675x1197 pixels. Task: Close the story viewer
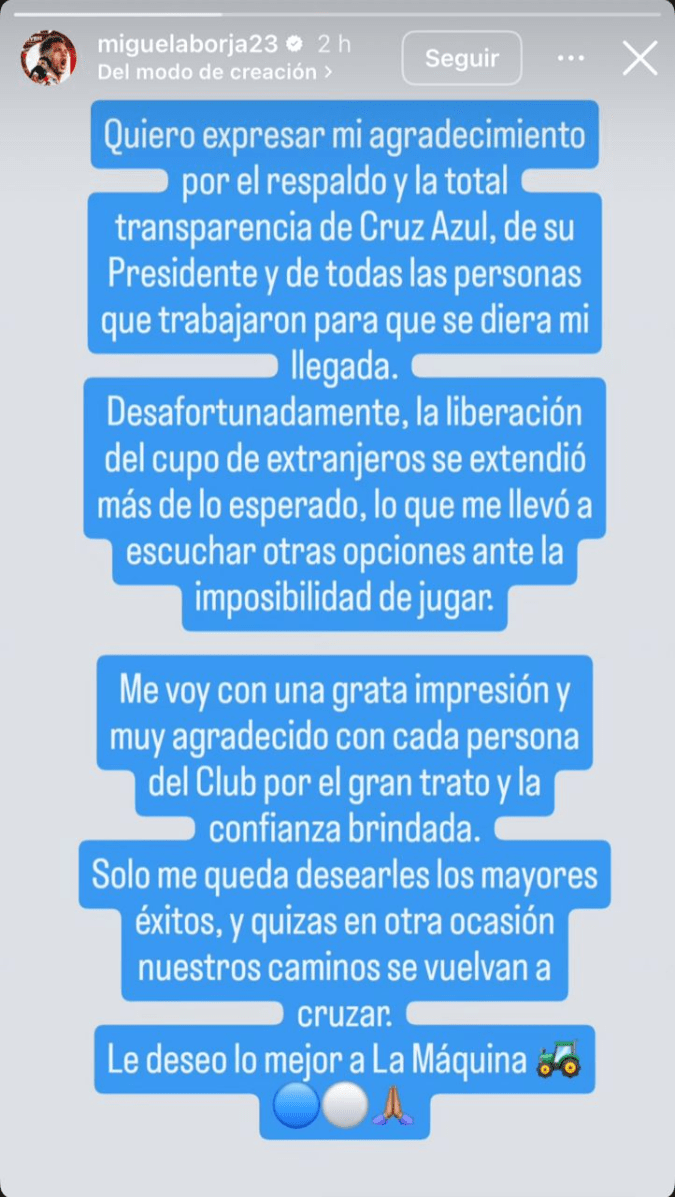(639, 58)
